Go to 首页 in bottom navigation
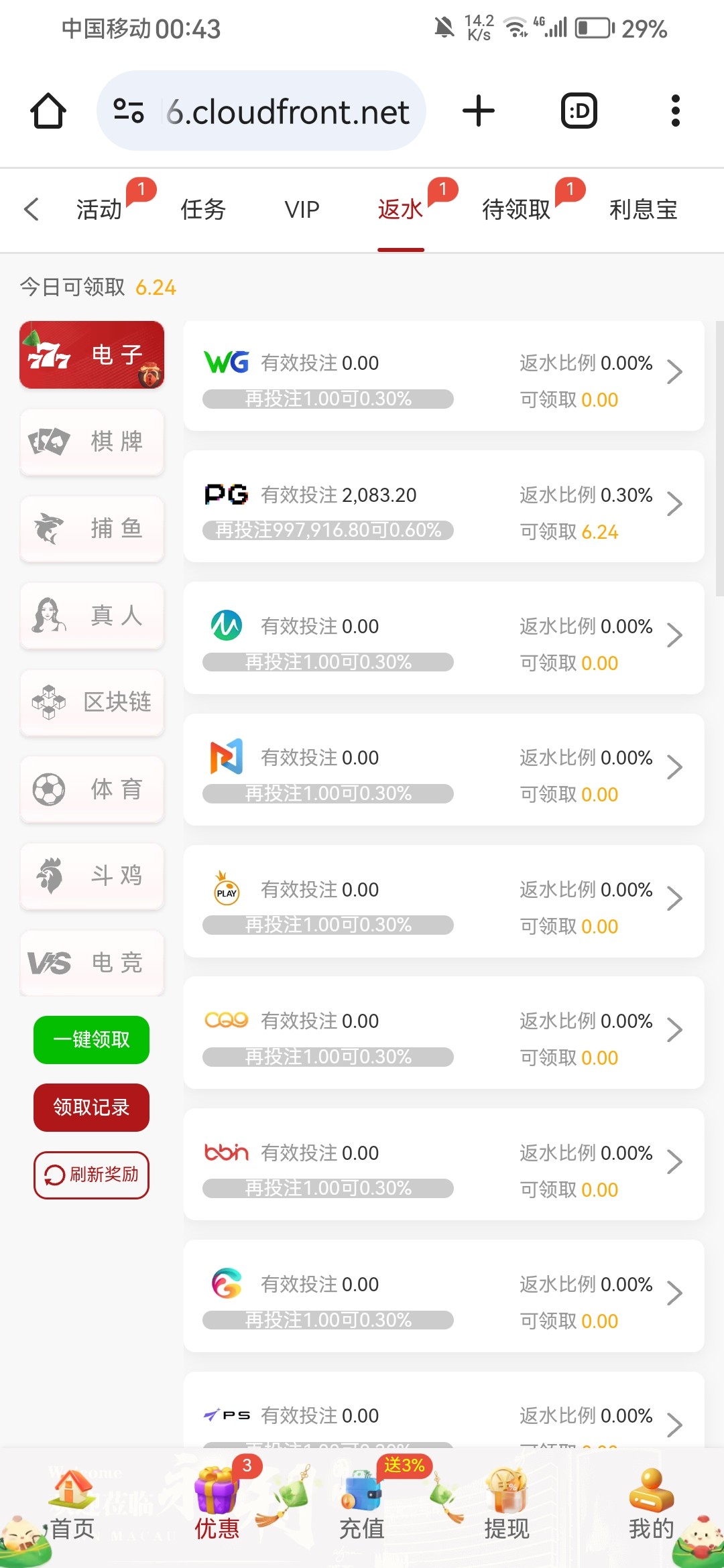 tap(72, 1508)
